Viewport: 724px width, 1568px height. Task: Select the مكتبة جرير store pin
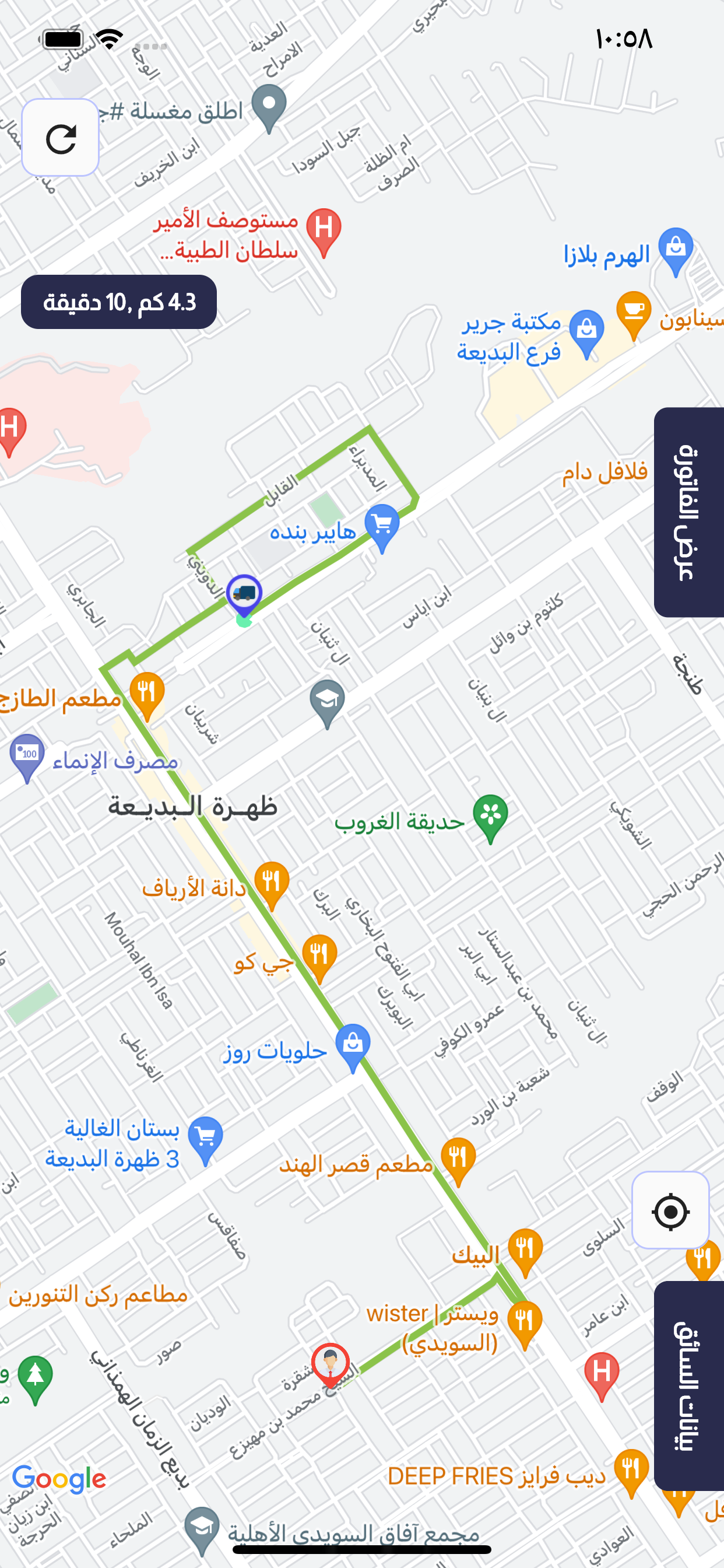pyautogui.click(x=586, y=331)
